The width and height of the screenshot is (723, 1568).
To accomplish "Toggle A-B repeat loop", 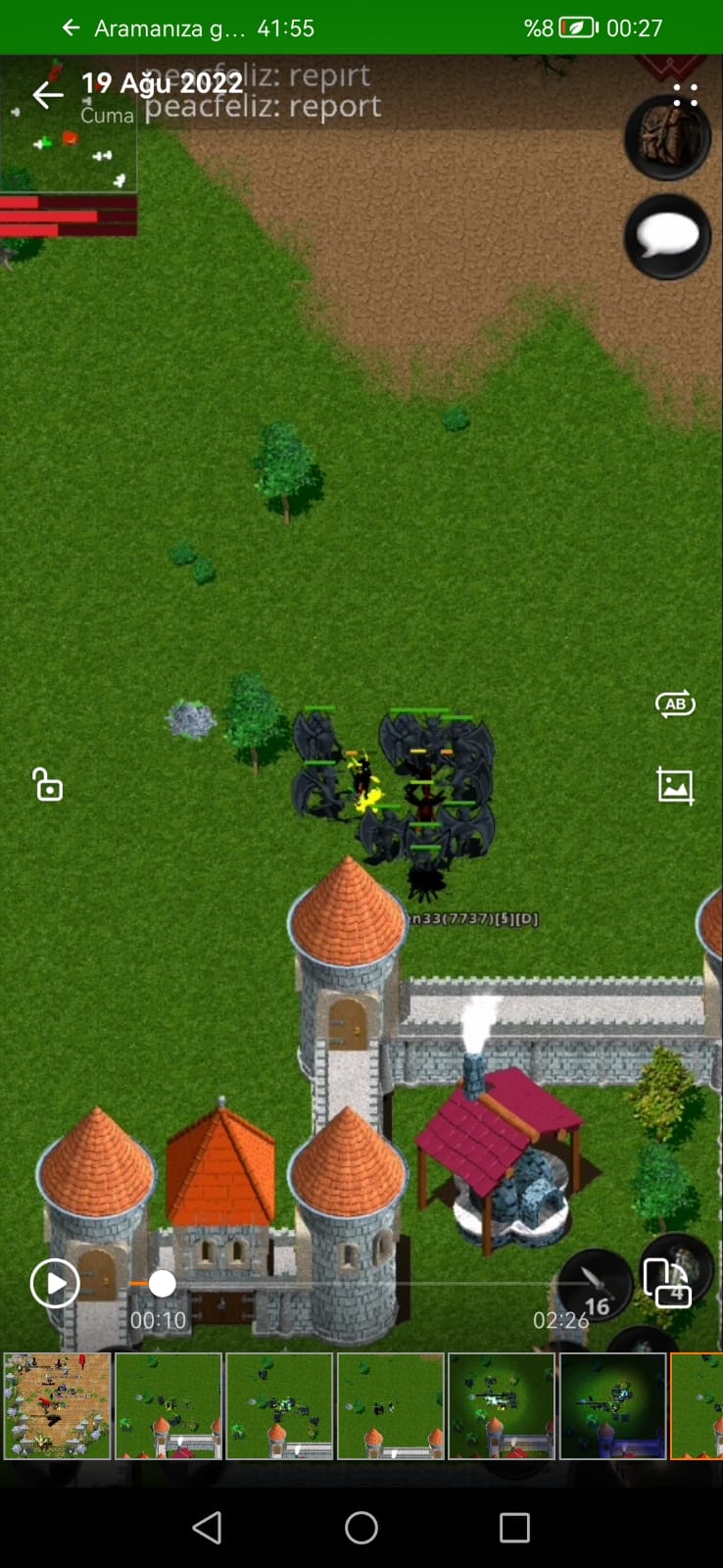I will point(675,704).
